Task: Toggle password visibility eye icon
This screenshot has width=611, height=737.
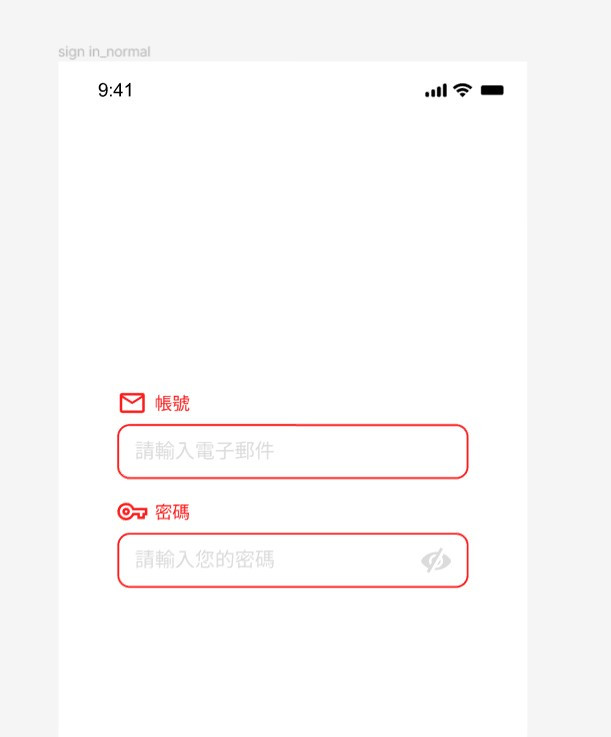Action: (435, 561)
